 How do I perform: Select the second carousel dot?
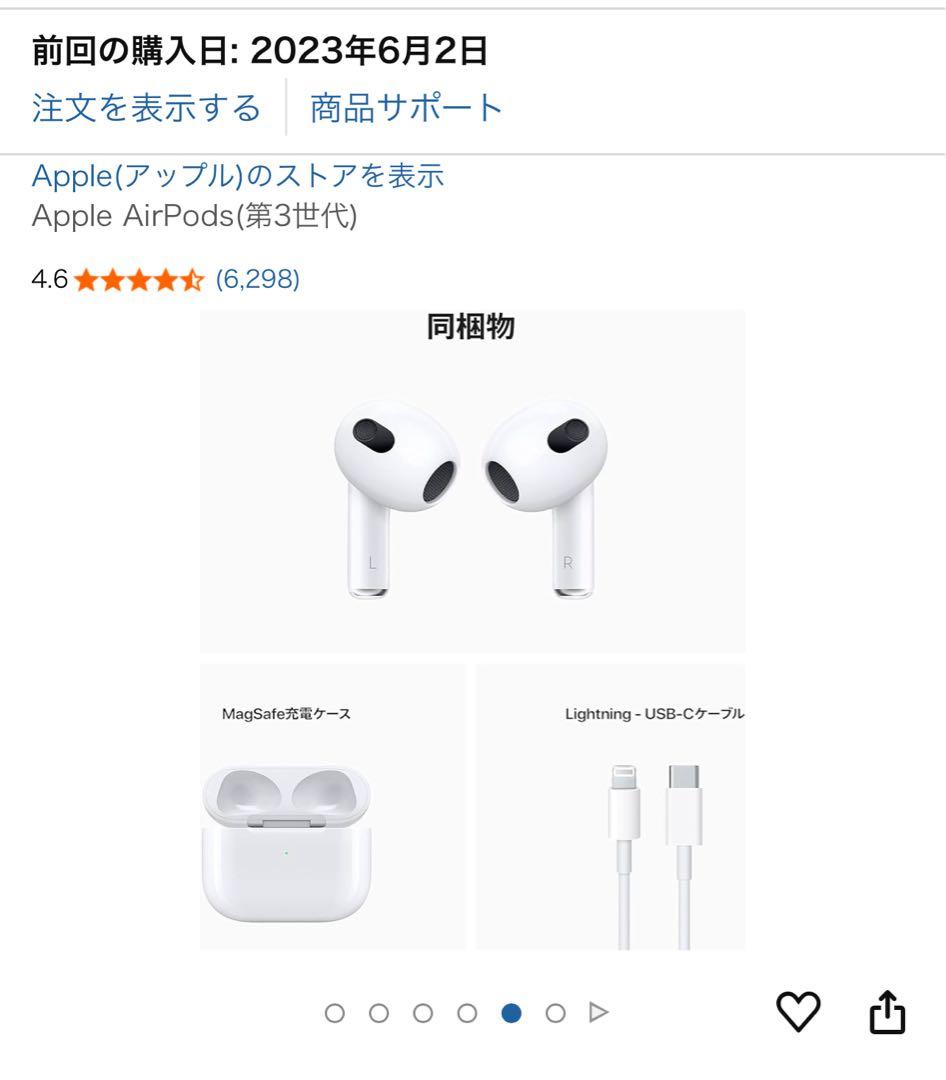pos(377,1012)
